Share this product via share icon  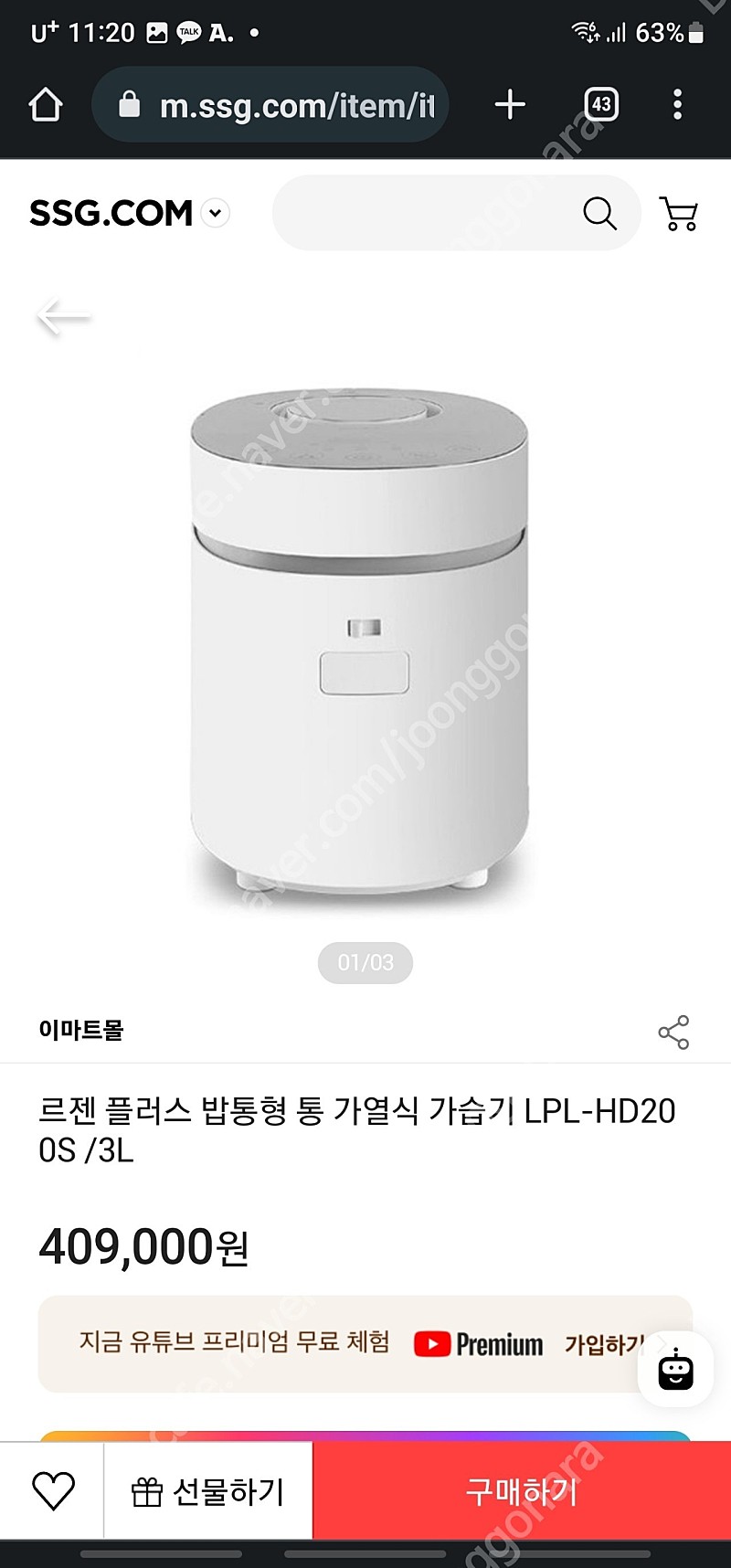(674, 1033)
